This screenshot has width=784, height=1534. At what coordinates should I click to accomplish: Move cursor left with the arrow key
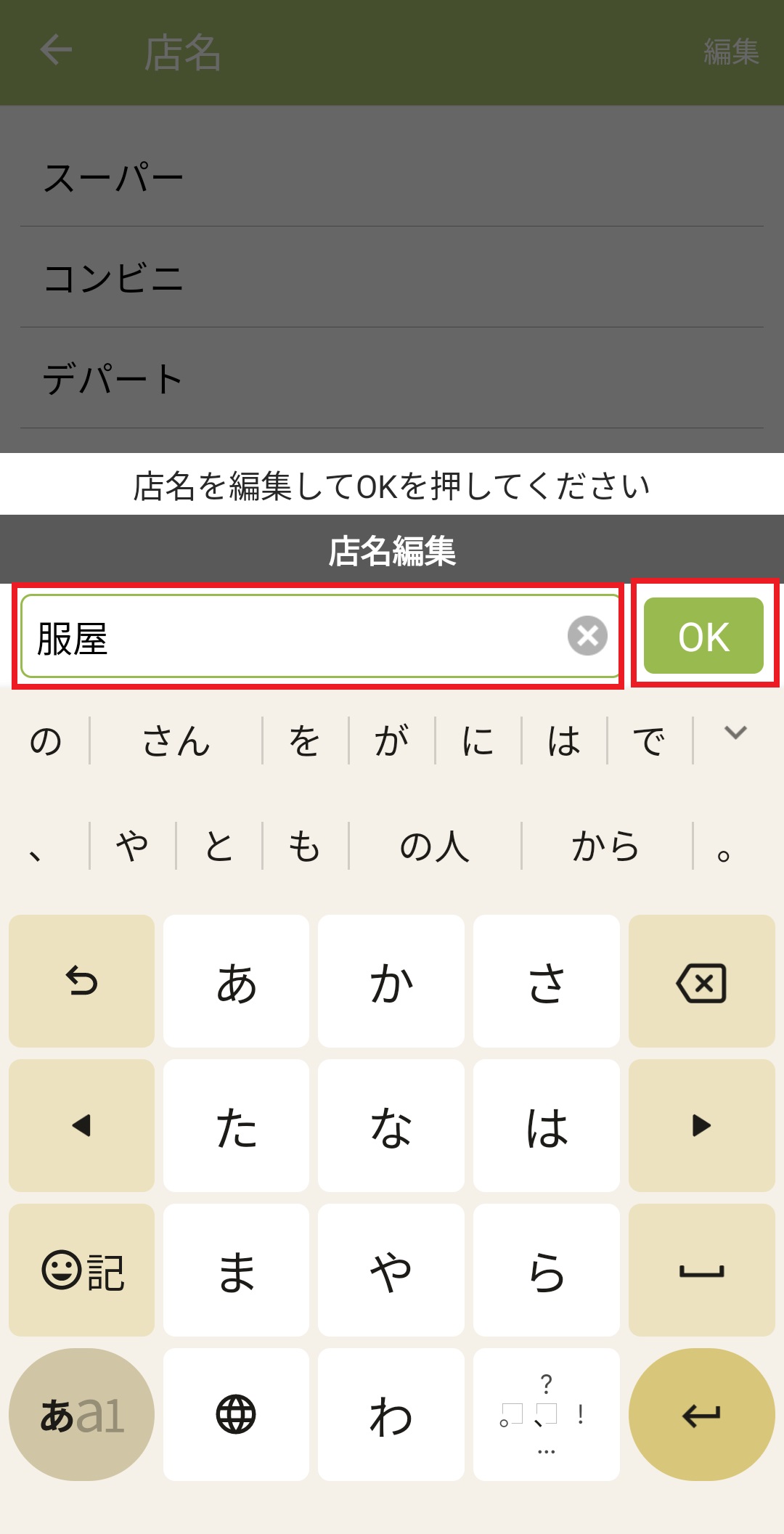(x=81, y=1125)
